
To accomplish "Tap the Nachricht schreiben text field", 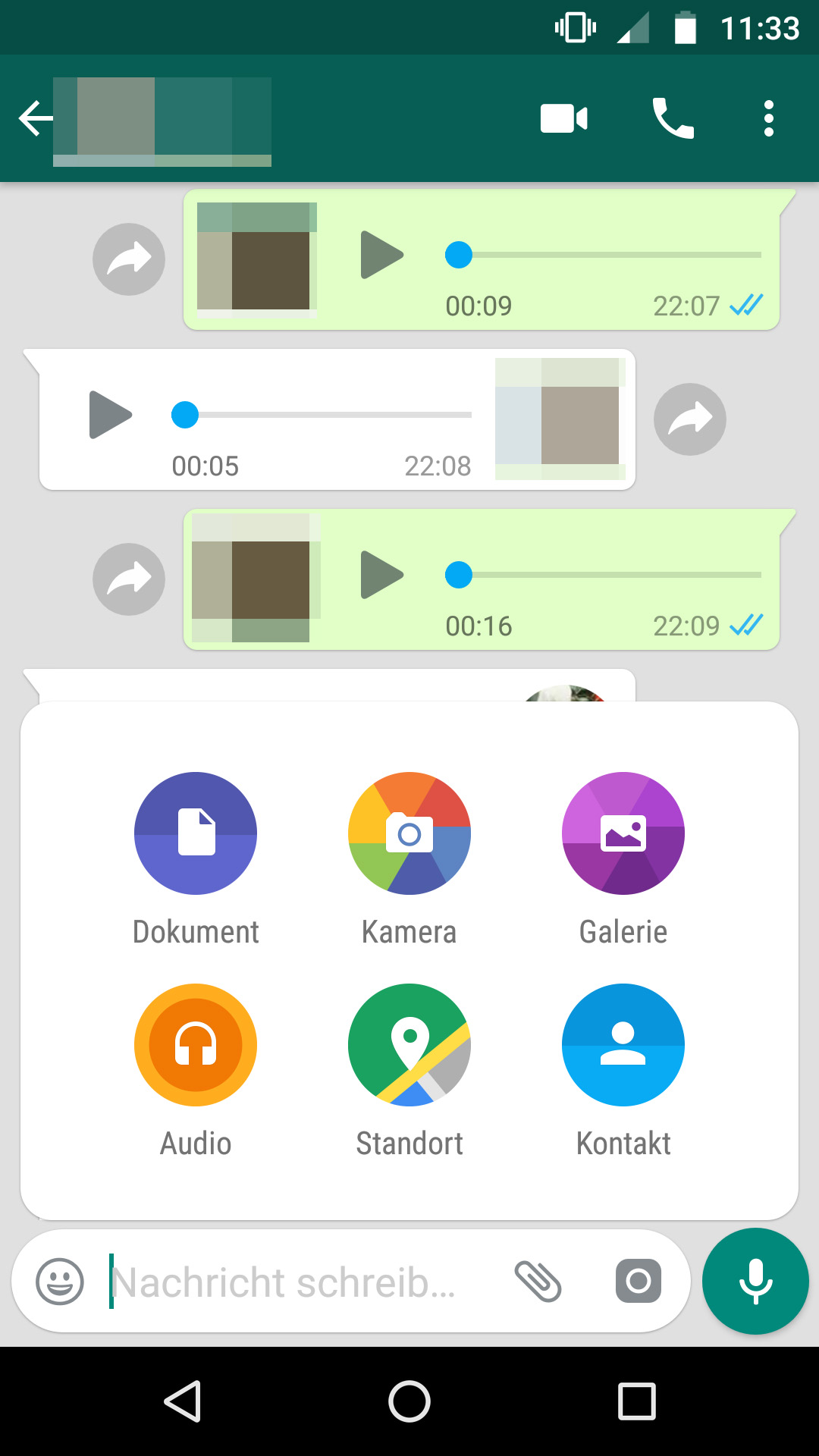I will pyautogui.click(x=296, y=1282).
